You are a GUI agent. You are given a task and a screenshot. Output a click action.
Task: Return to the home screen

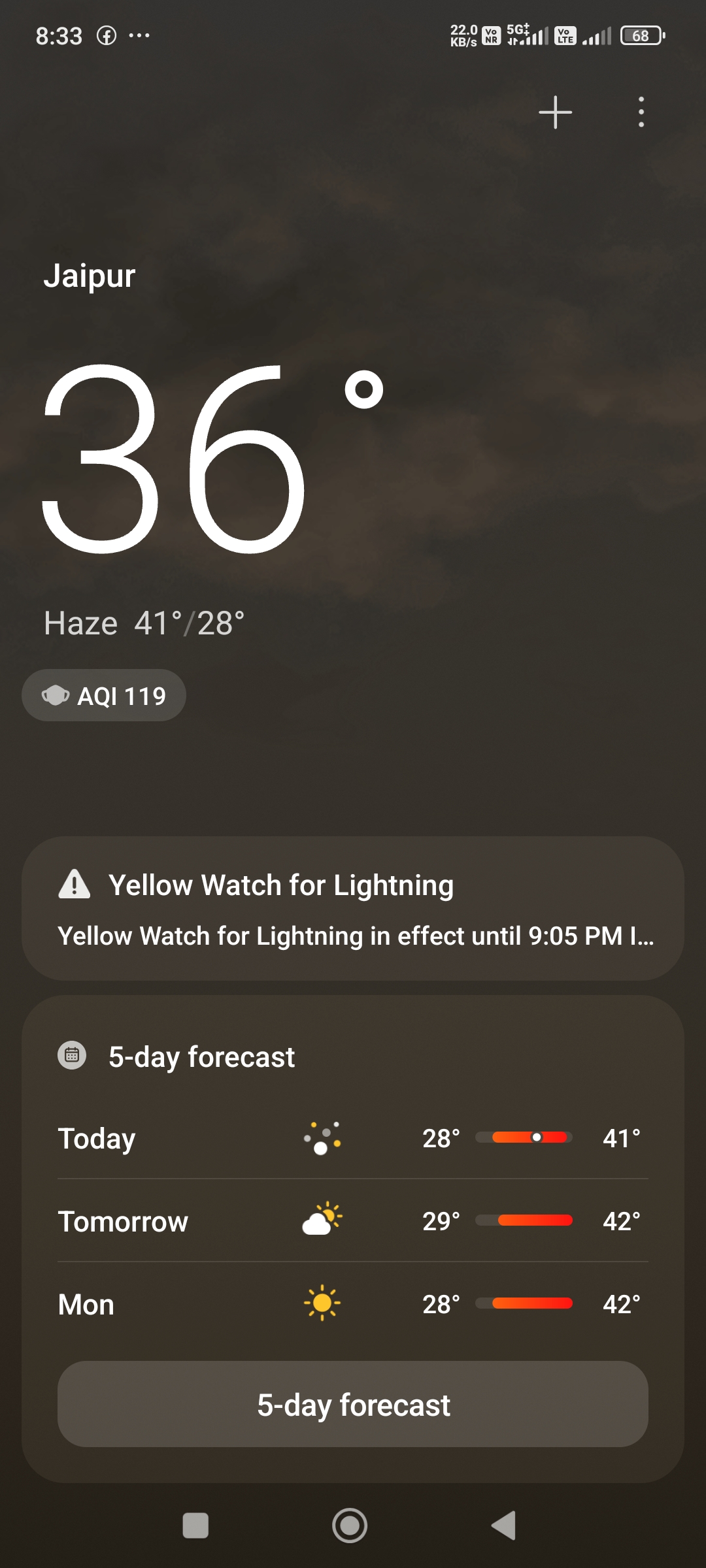pyautogui.click(x=350, y=1526)
